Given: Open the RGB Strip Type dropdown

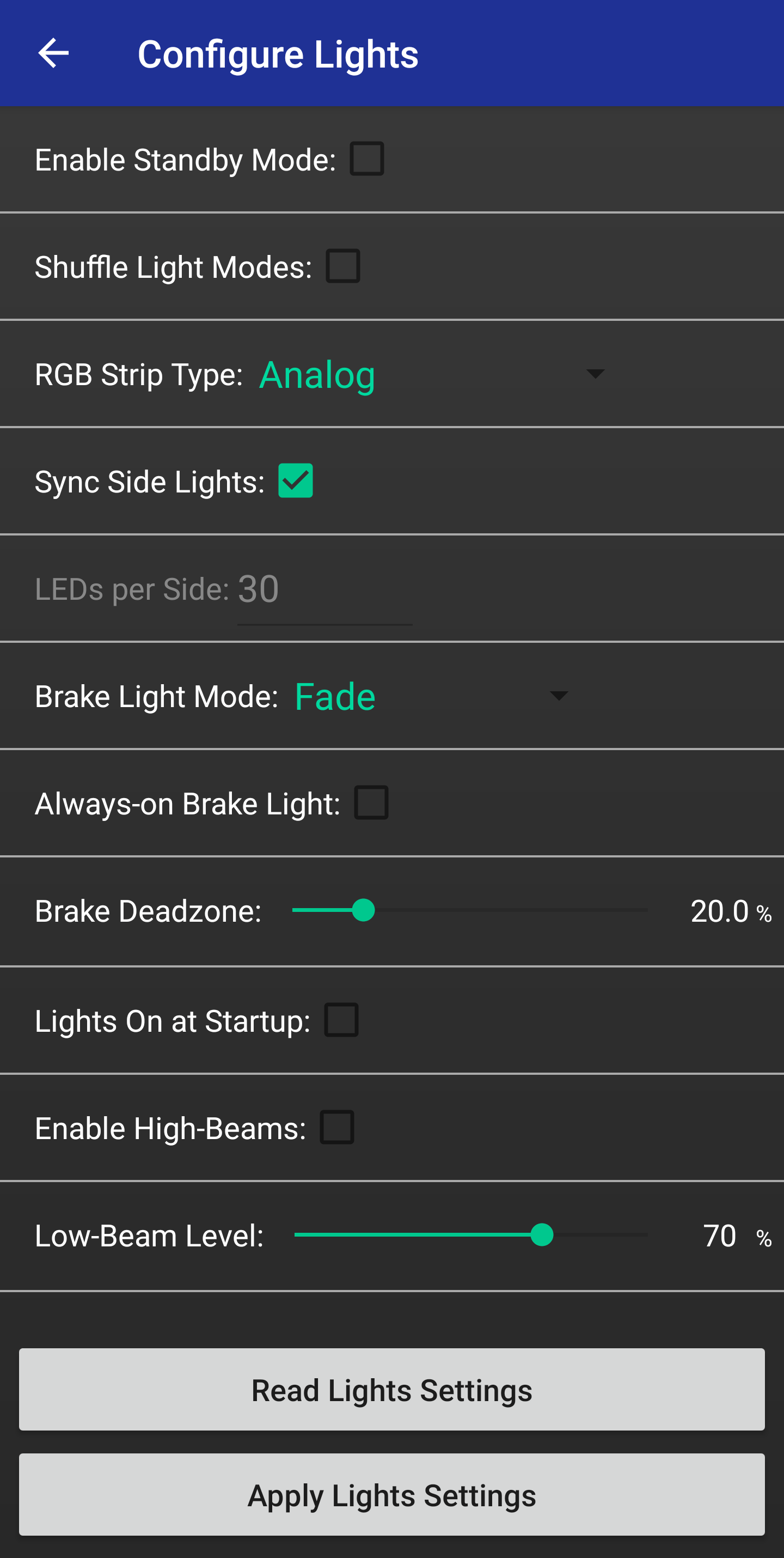Looking at the screenshot, I should tap(432, 374).
